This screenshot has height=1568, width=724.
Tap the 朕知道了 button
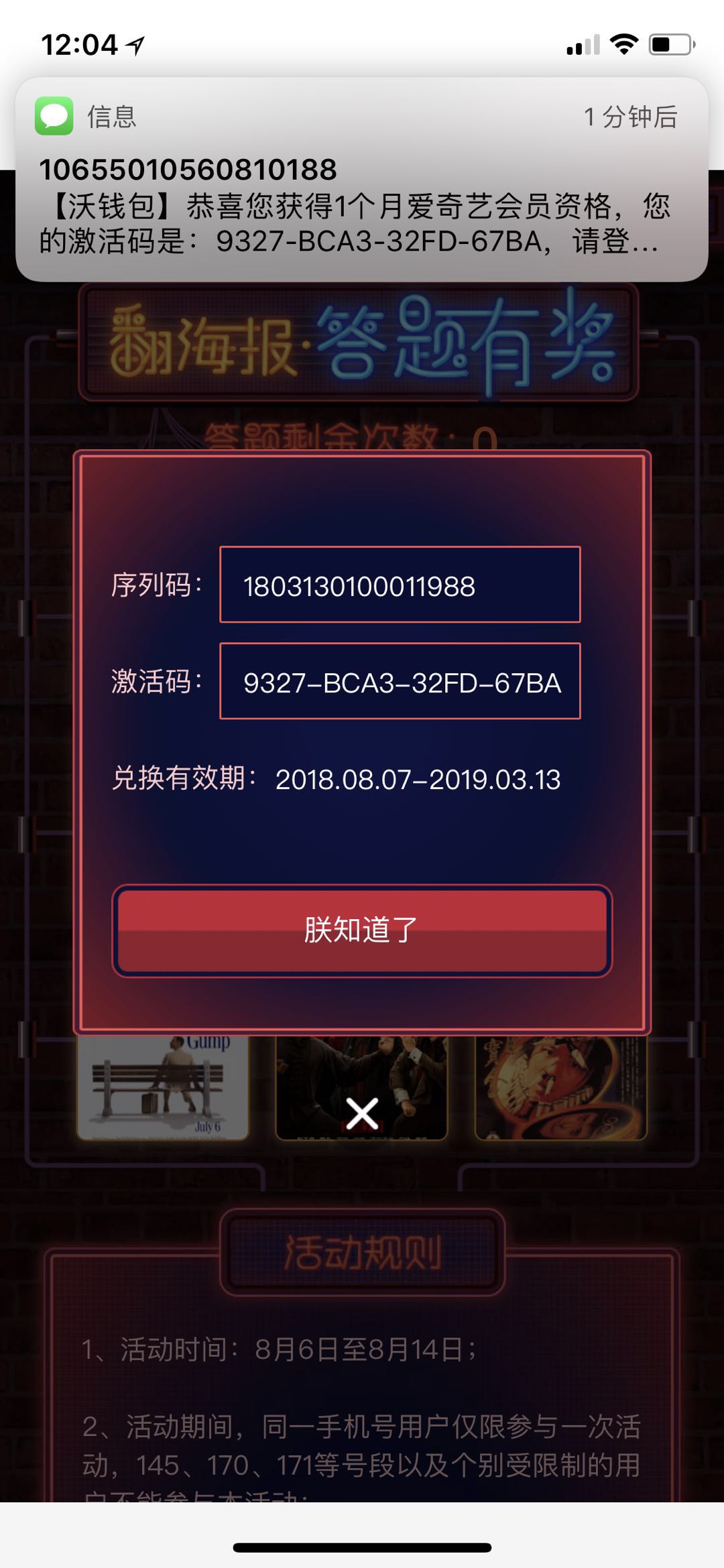(362, 930)
